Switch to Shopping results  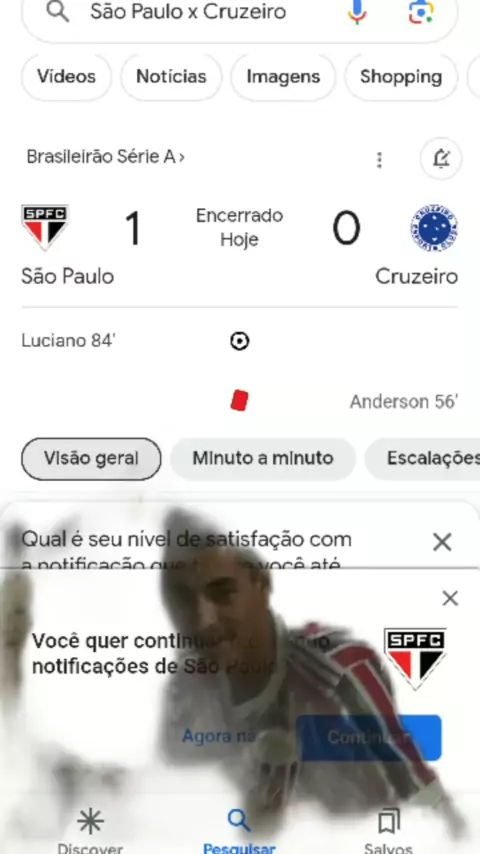click(x=401, y=77)
